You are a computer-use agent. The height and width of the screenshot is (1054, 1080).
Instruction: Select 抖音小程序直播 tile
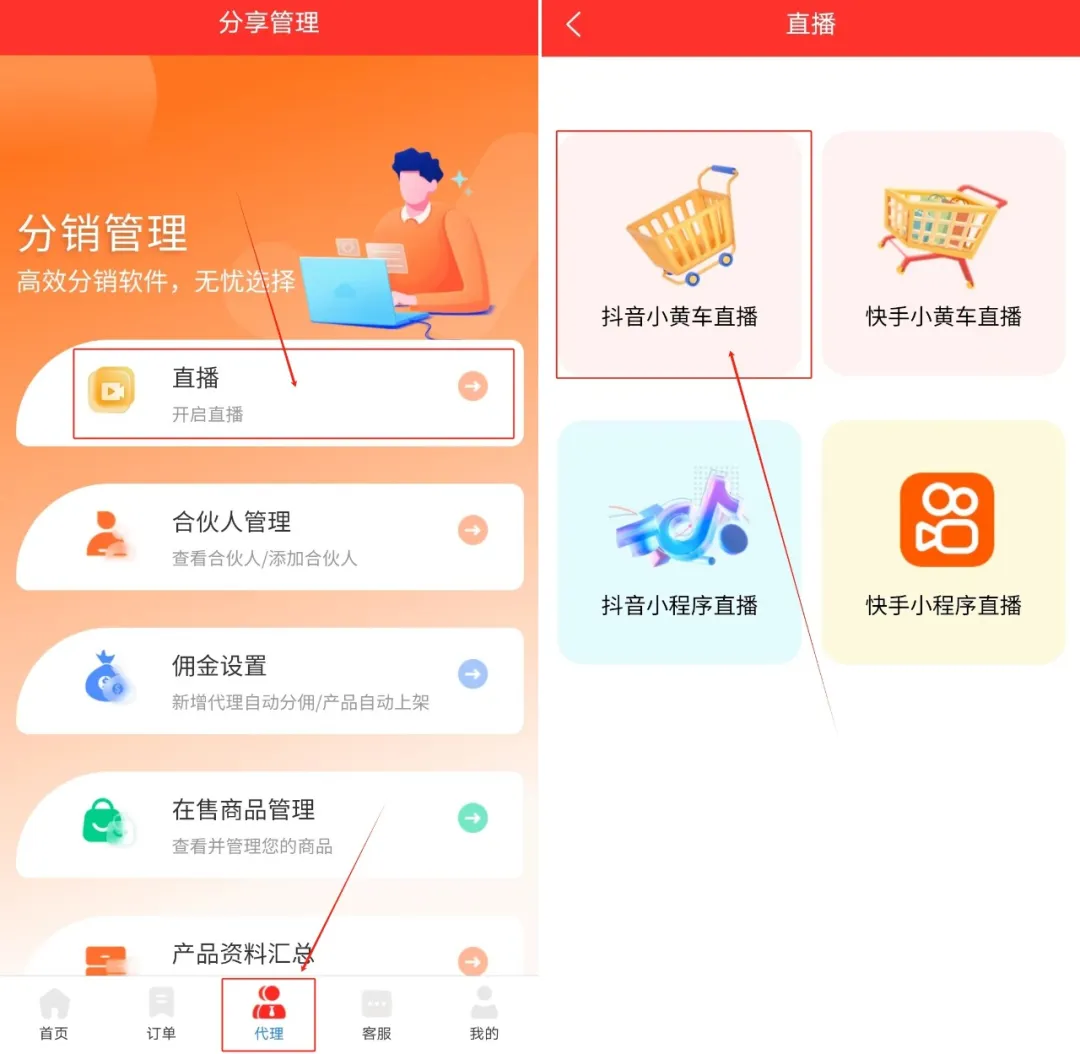(x=680, y=542)
